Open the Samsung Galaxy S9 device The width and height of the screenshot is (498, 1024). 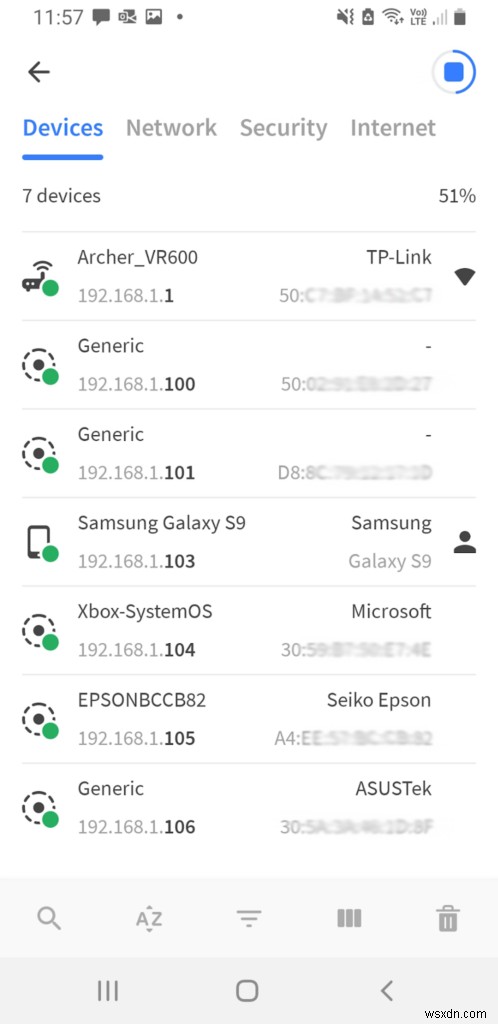coord(249,542)
